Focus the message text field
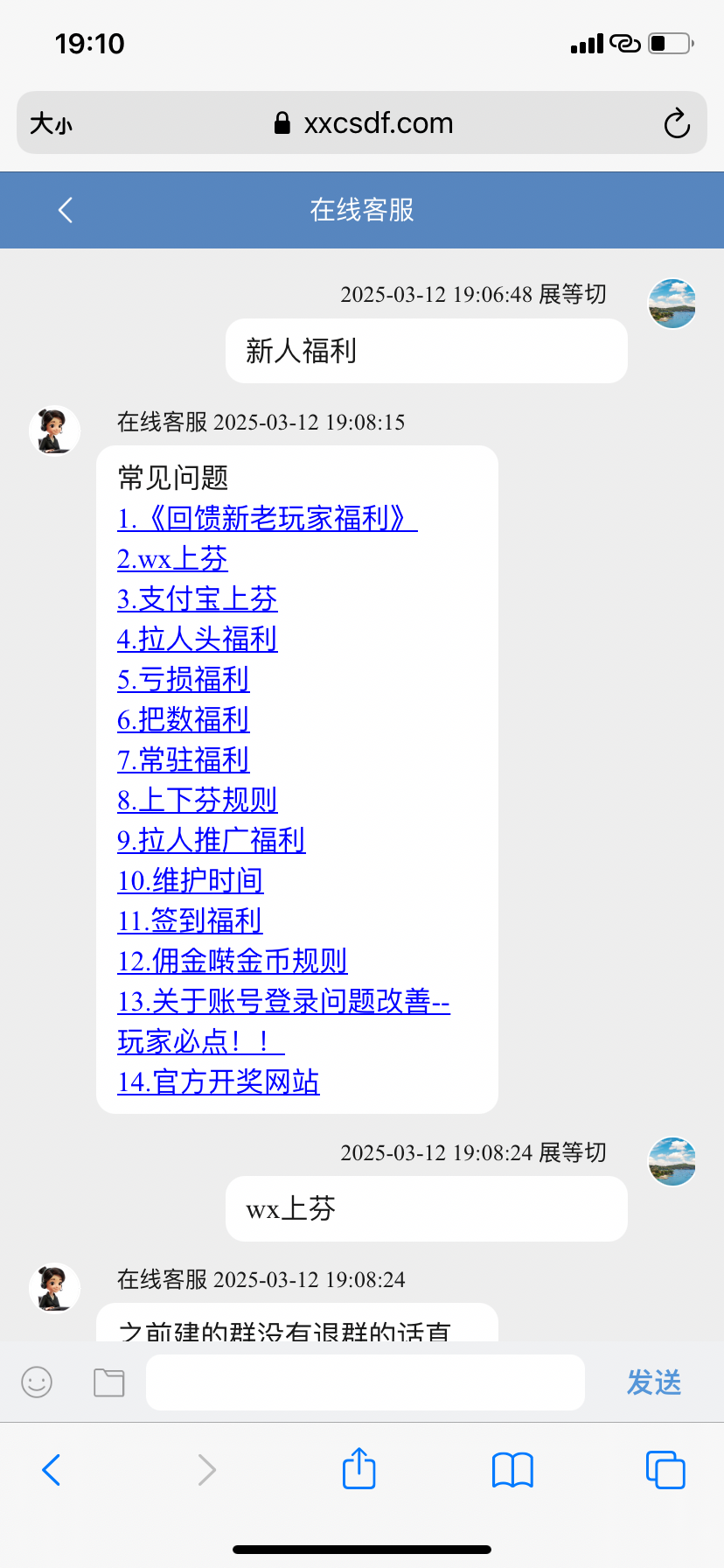The height and width of the screenshot is (1568, 724). [x=365, y=1382]
